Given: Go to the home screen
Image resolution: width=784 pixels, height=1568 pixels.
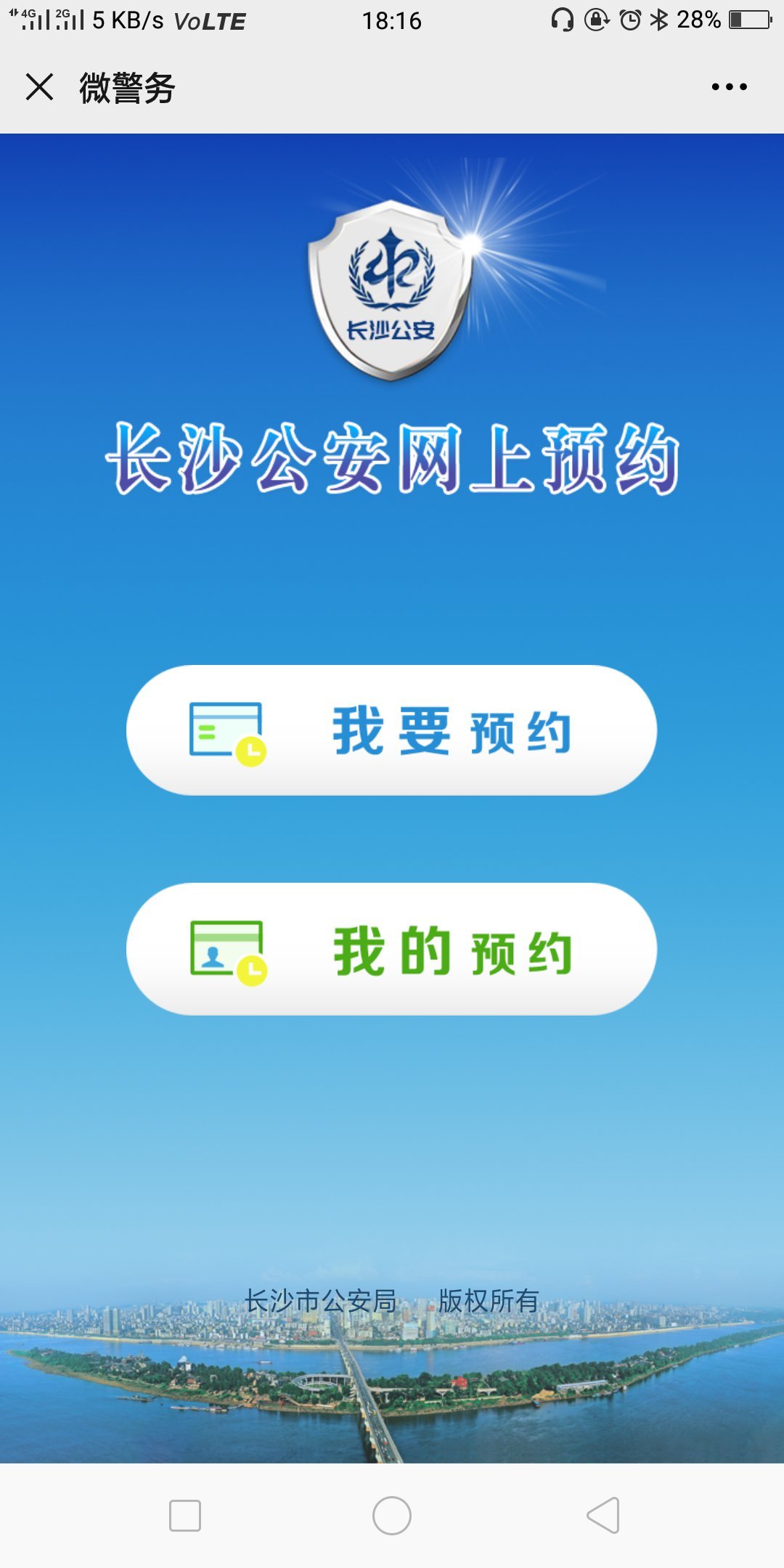Looking at the screenshot, I should coord(392,1516).
